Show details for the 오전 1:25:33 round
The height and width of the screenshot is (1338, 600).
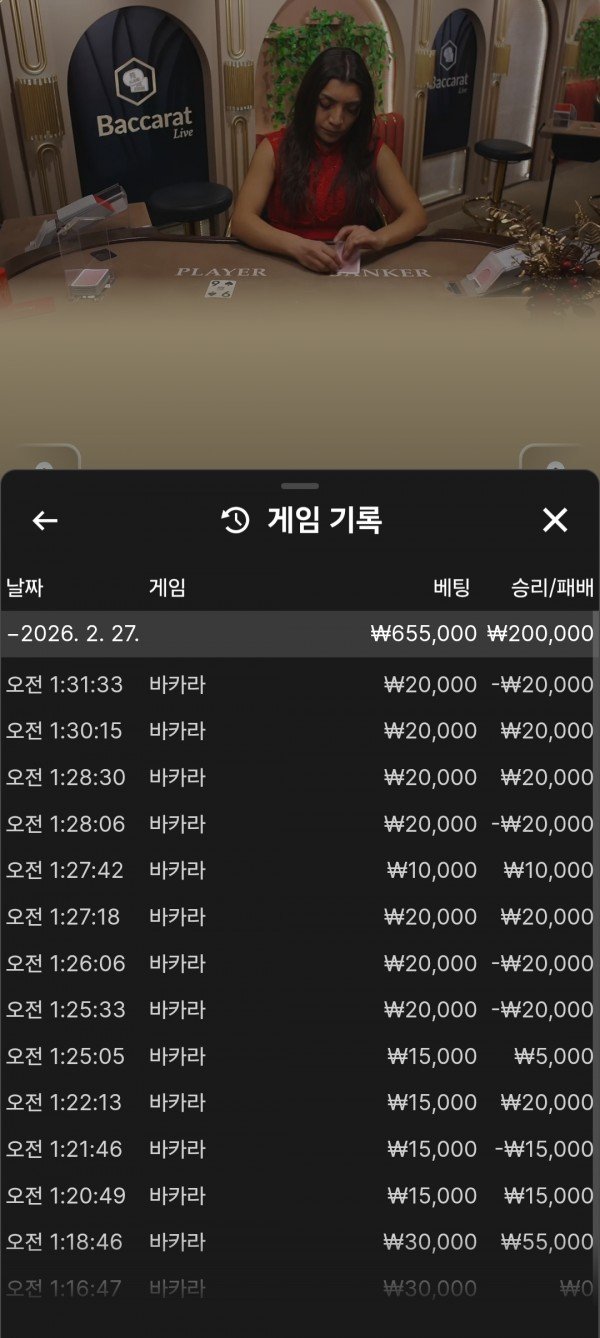(x=300, y=1009)
